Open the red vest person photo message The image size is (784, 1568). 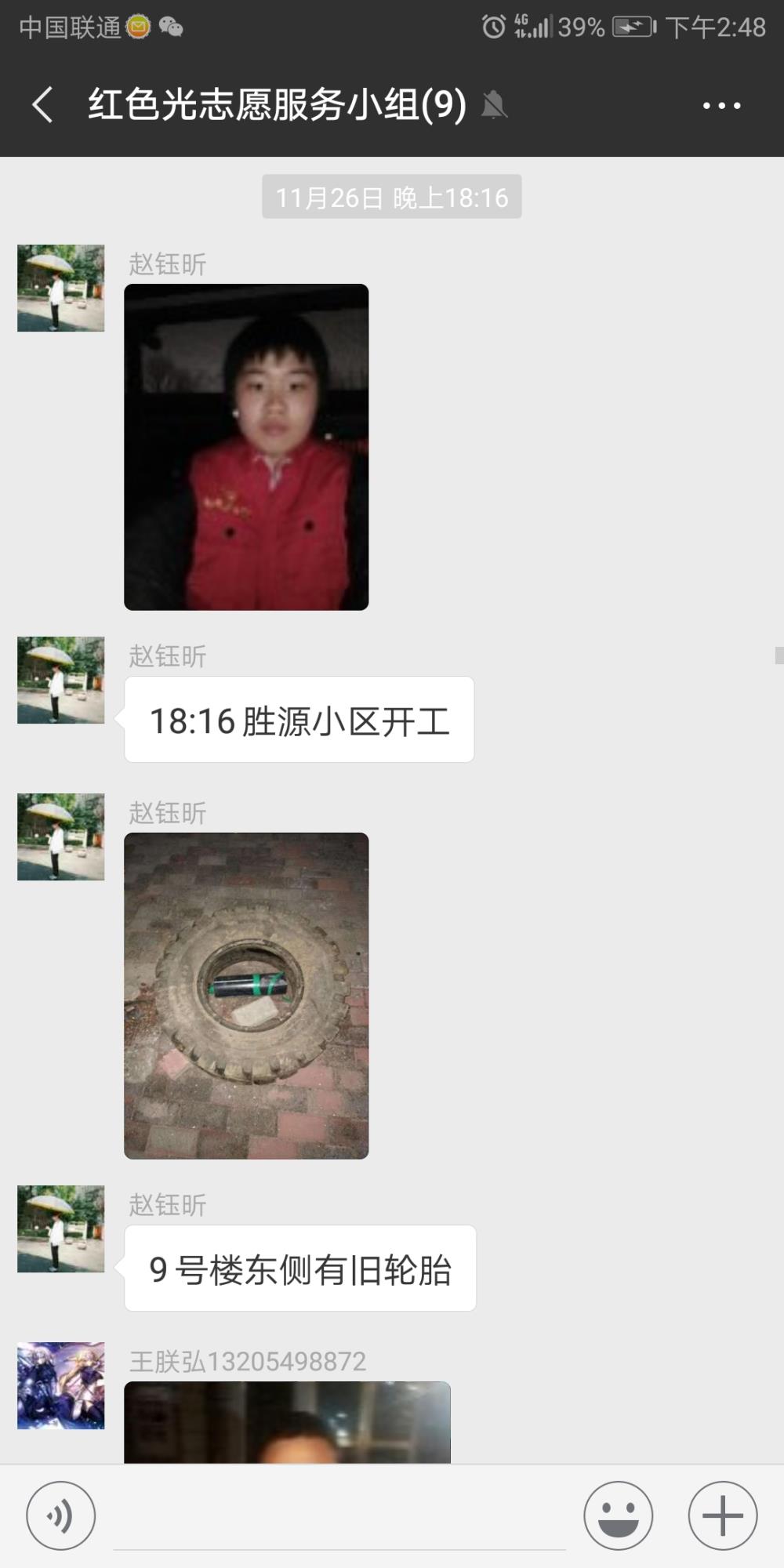point(246,447)
